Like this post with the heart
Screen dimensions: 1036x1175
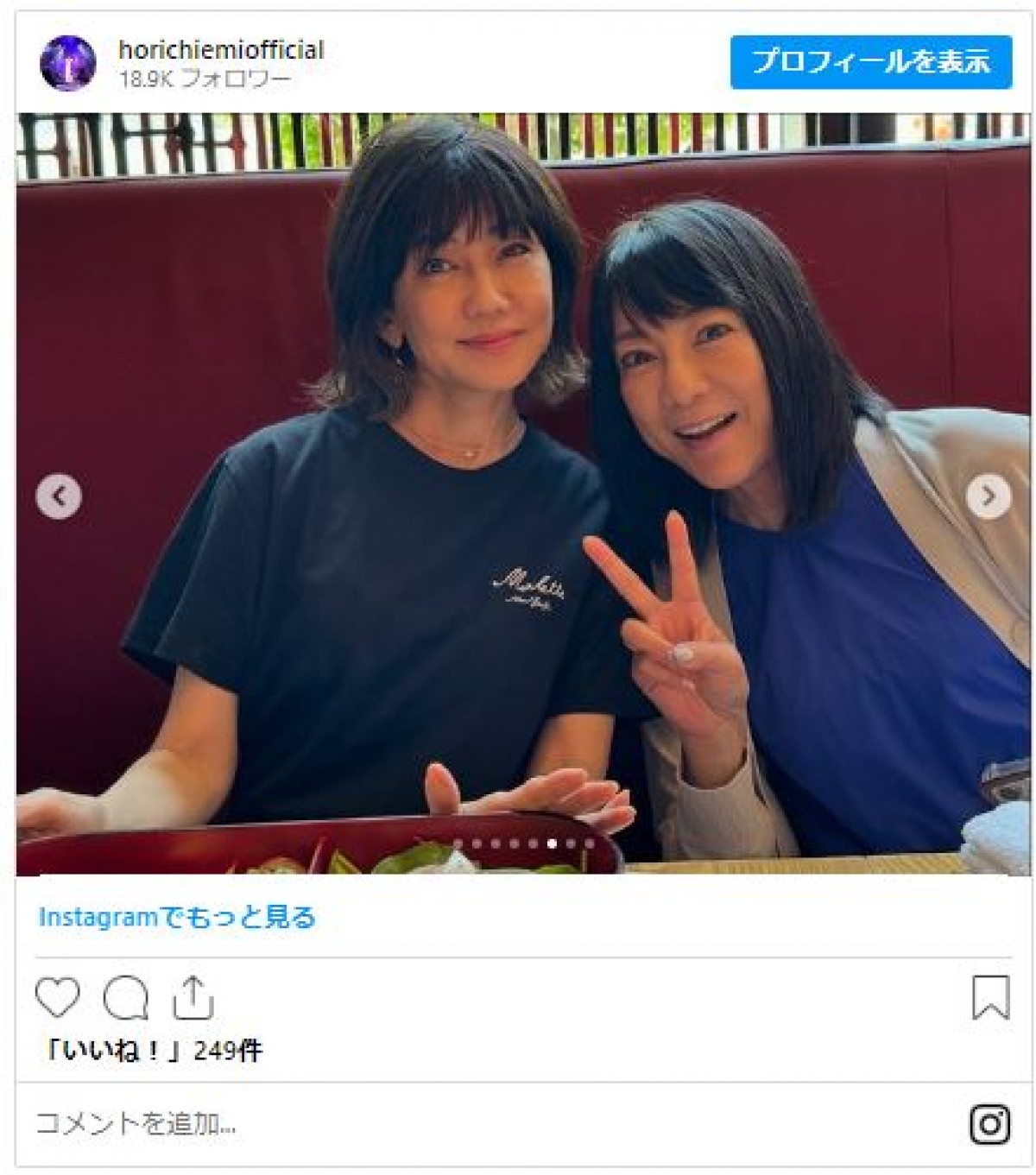(x=58, y=999)
